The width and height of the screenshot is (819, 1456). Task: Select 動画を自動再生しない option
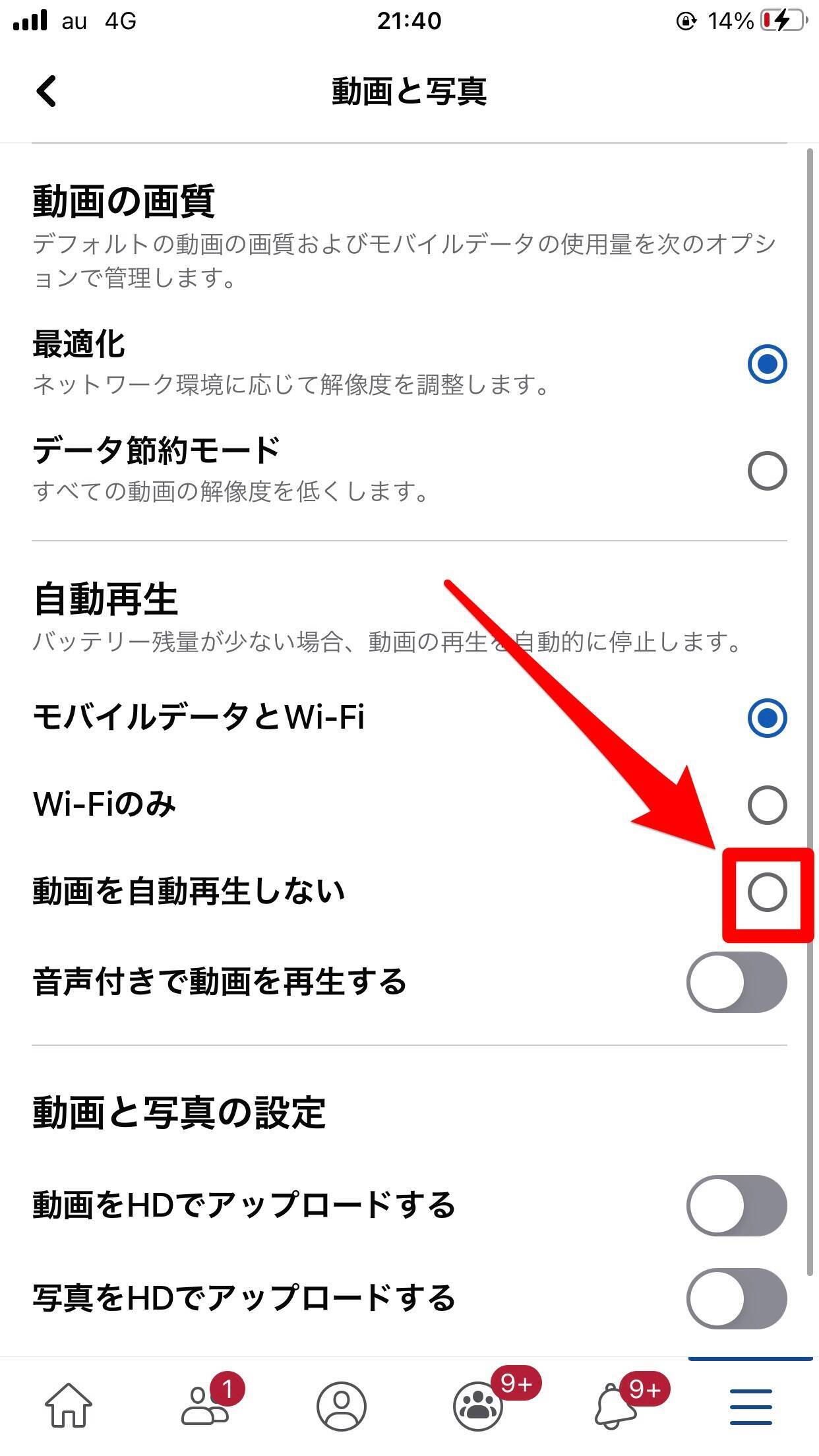pyautogui.click(x=767, y=893)
